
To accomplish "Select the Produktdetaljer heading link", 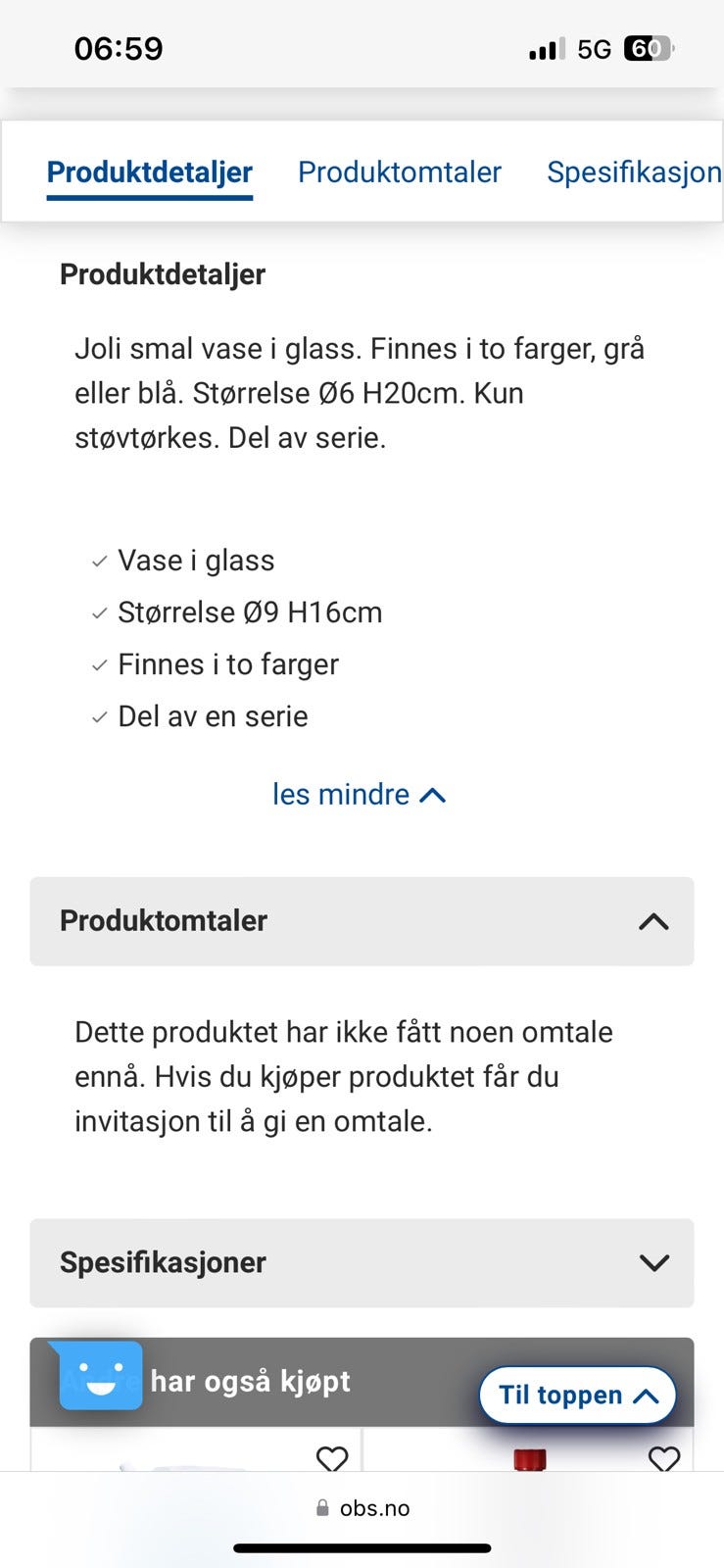I will [x=149, y=171].
